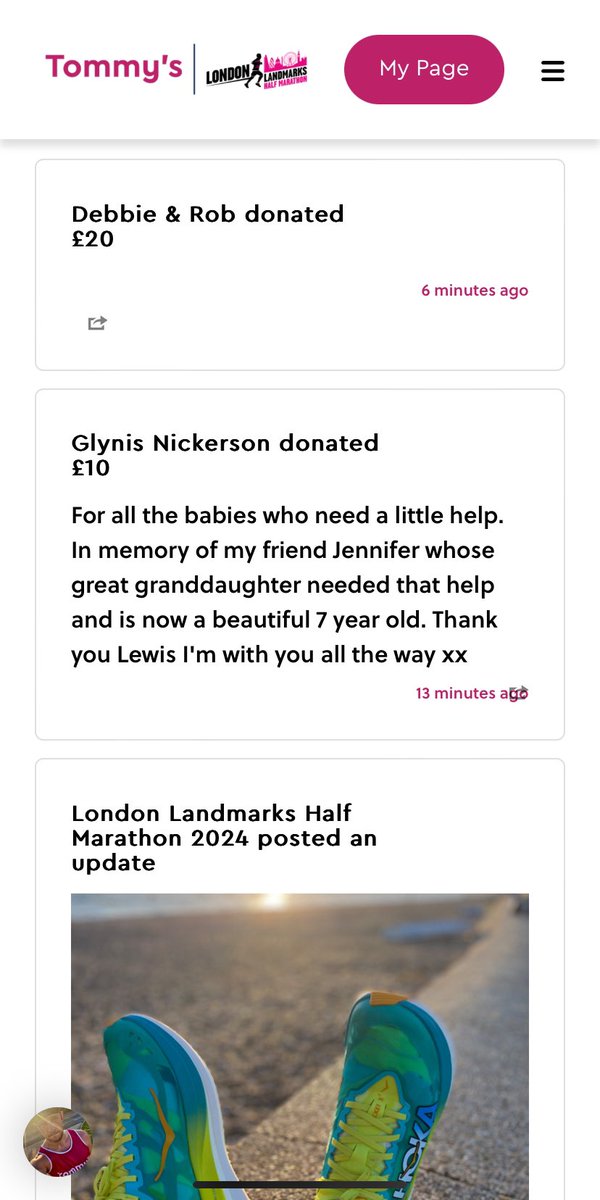Tap the round profile avatar bubble
This screenshot has width=600, height=1200.
point(58,1142)
